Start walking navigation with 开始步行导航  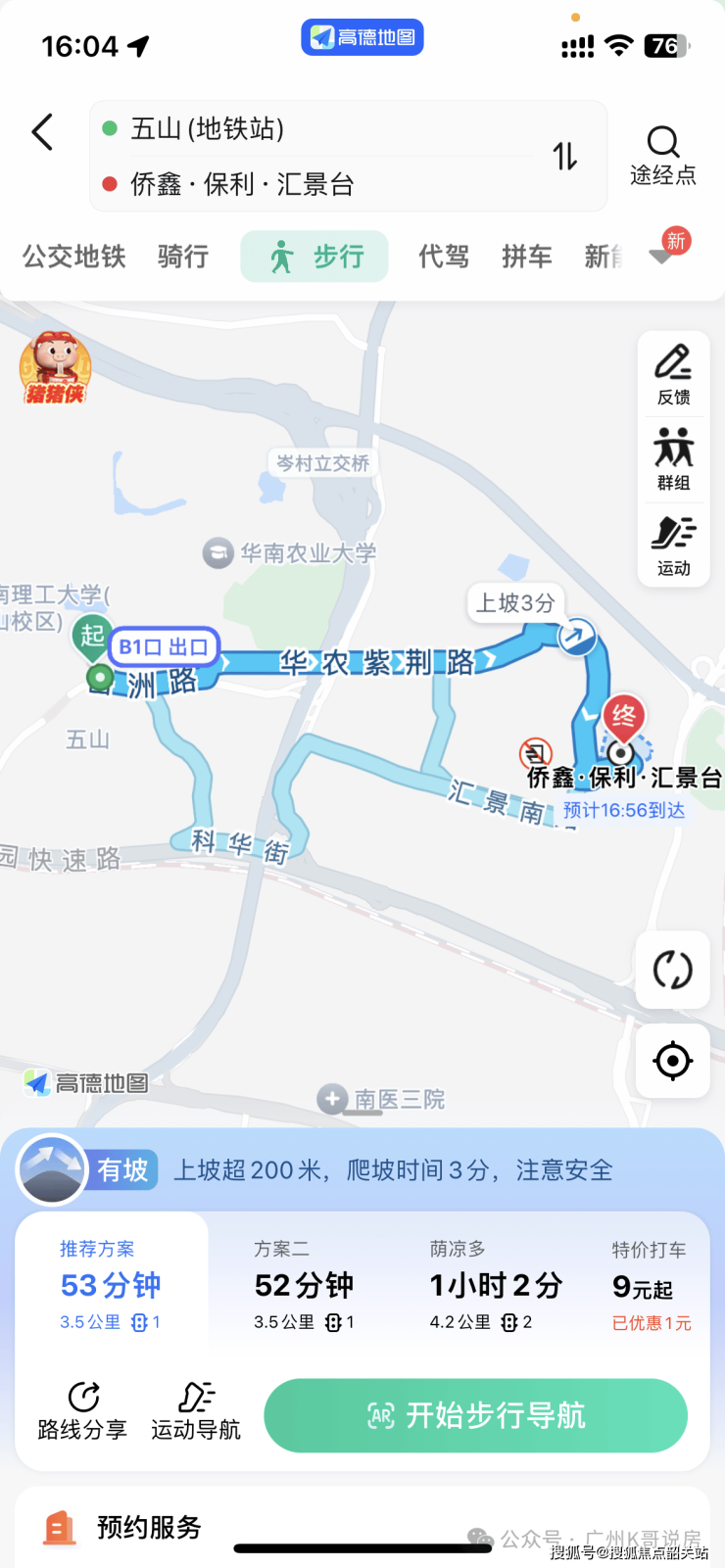pos(475,1415)
